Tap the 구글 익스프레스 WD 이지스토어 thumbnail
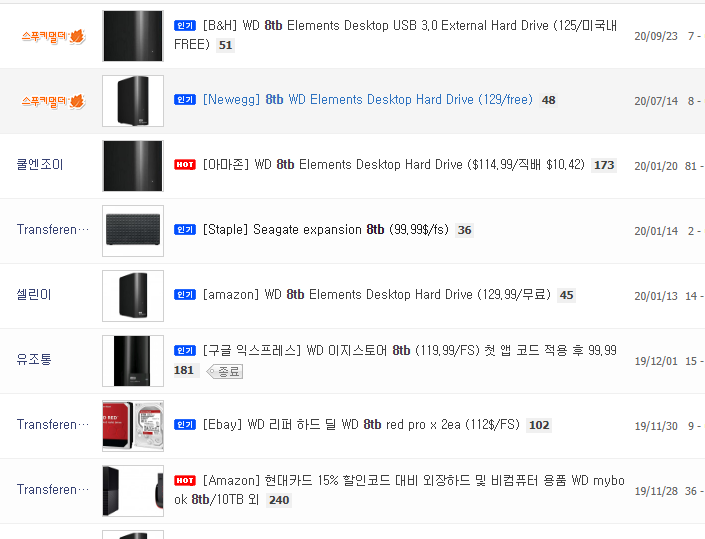Screen dimensions: 705x539 pyautogui.click(x=133, y=361)
